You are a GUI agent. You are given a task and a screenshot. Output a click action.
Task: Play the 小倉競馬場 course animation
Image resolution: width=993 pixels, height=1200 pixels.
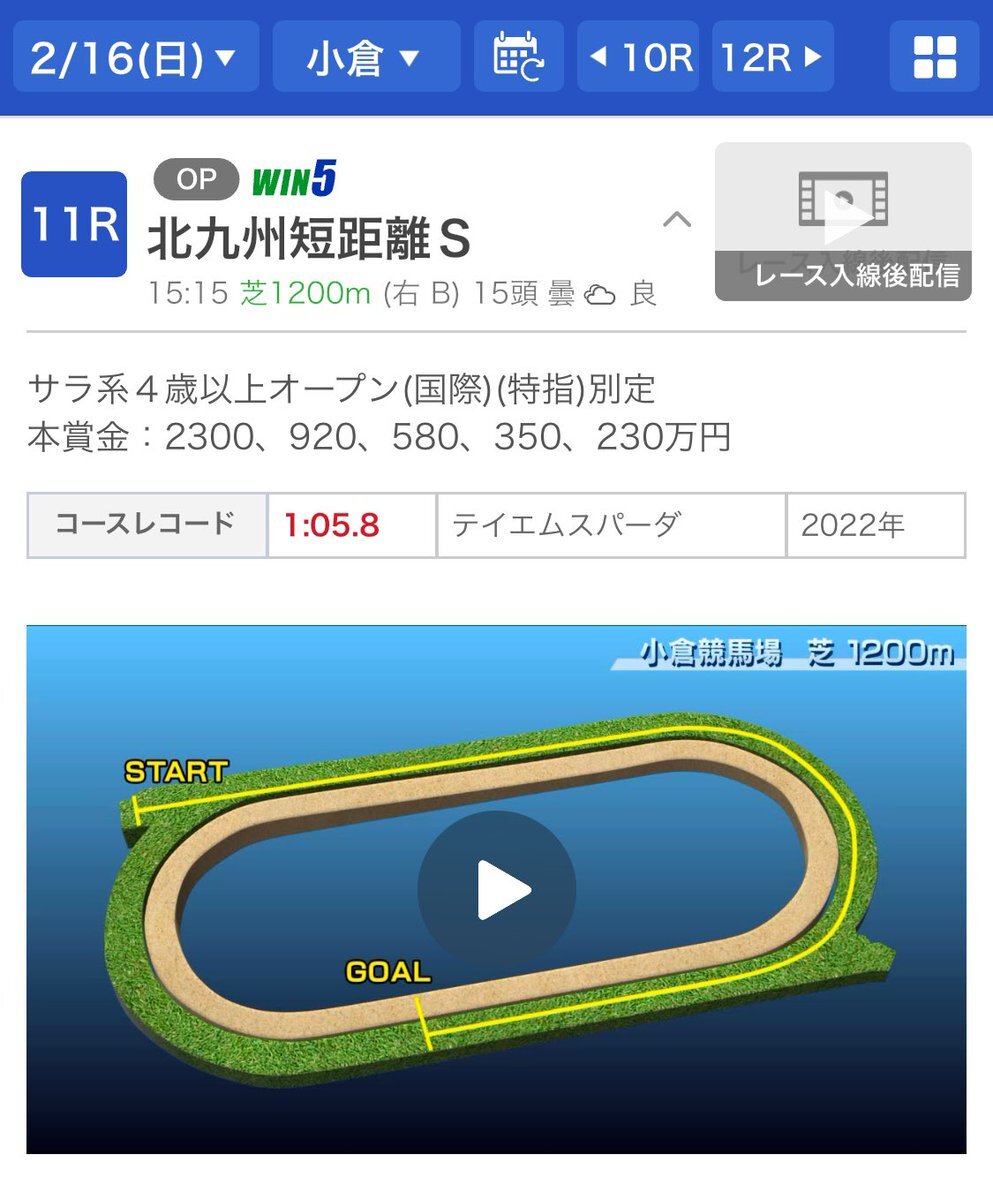(x=496, y=889)
